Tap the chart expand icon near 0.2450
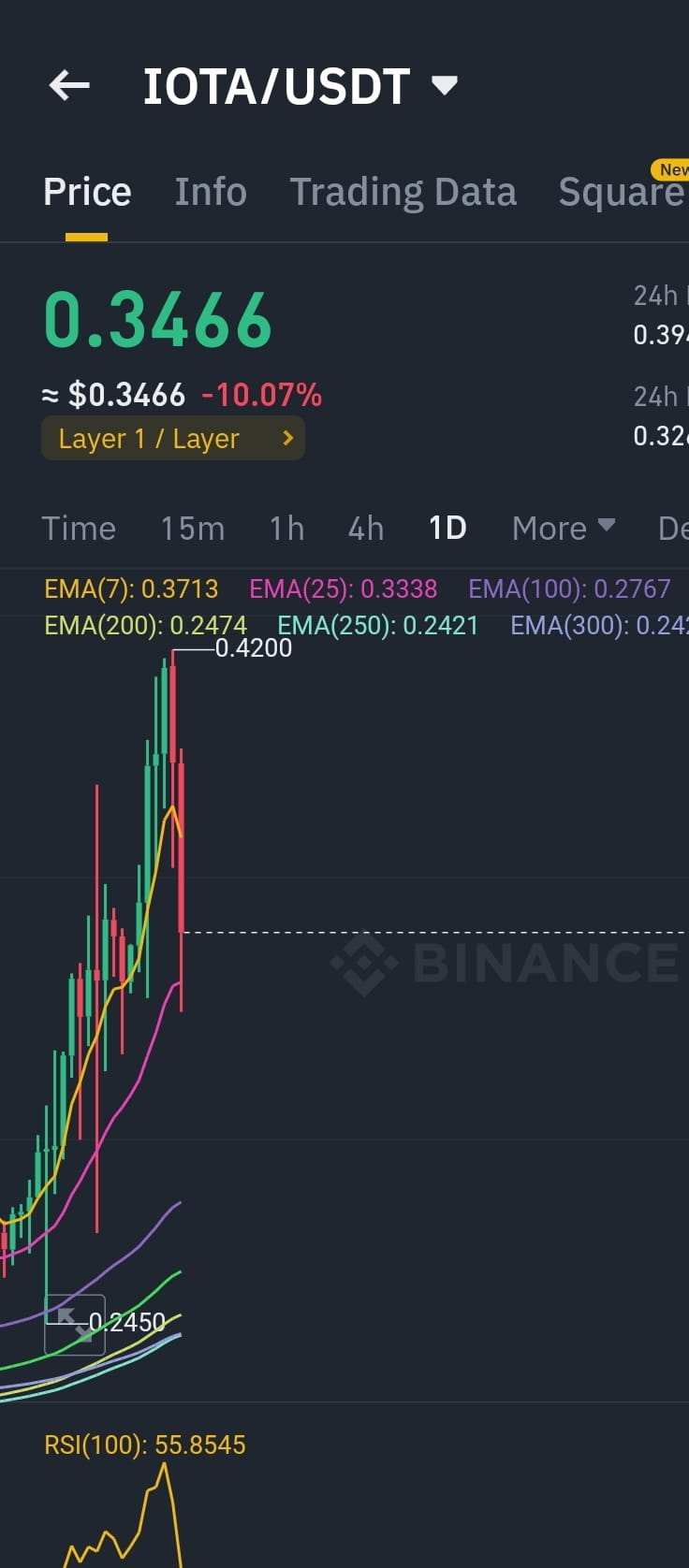Screen dimensions: 689x1568 tap(74, 1322)
